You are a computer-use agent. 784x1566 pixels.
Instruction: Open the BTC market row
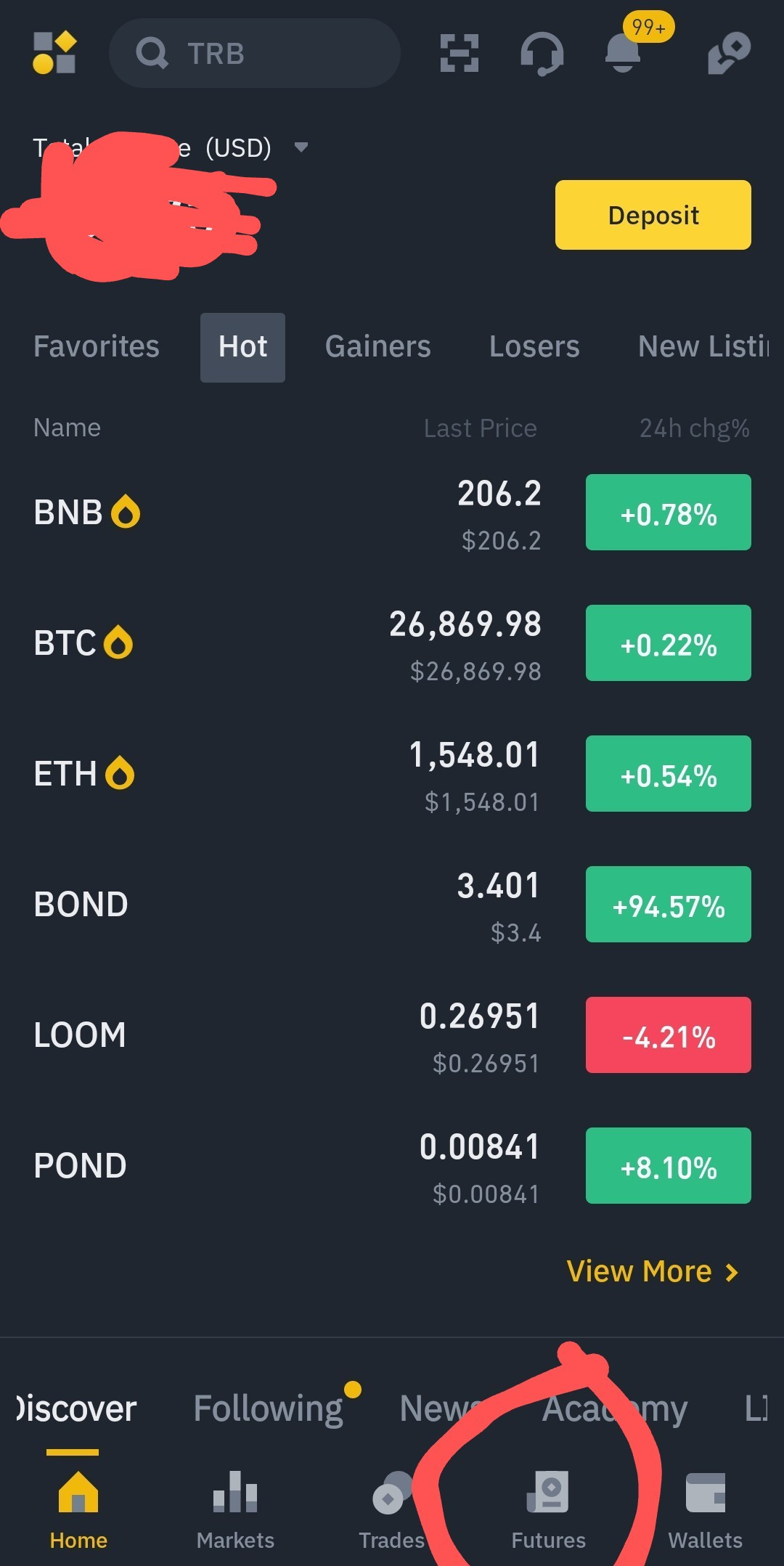[392, 643]
